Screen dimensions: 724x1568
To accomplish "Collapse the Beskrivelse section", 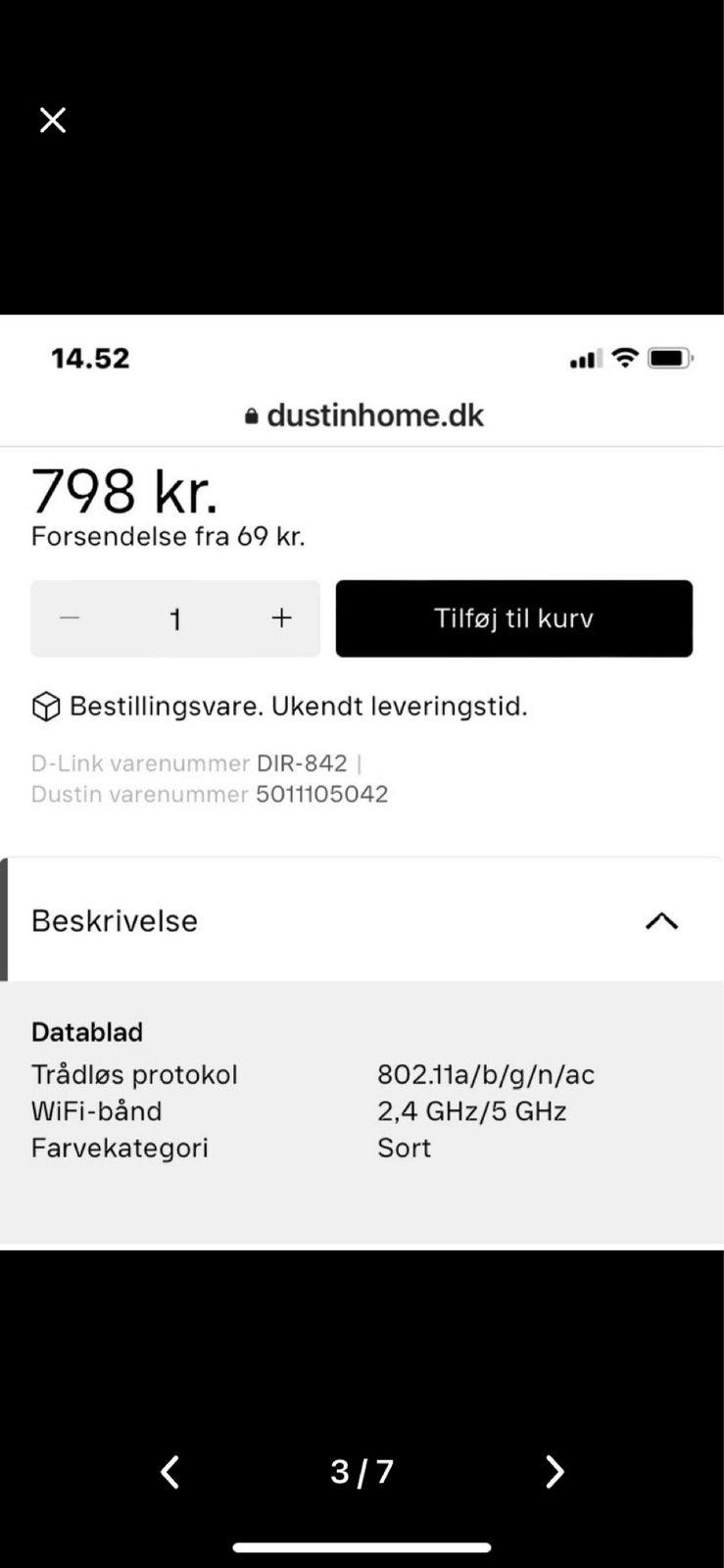I will 661,920.
